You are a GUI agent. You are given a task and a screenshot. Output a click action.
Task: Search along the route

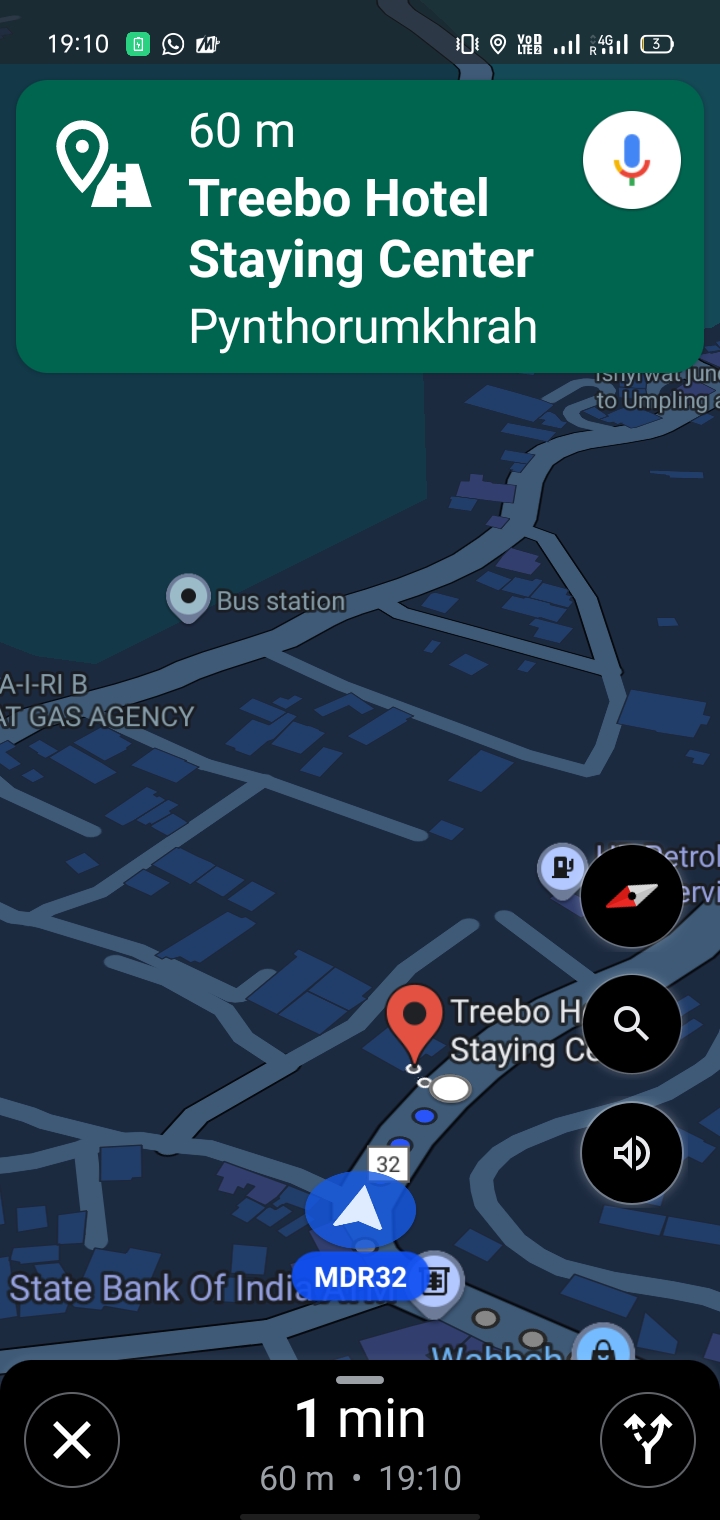pos(631,1024)
